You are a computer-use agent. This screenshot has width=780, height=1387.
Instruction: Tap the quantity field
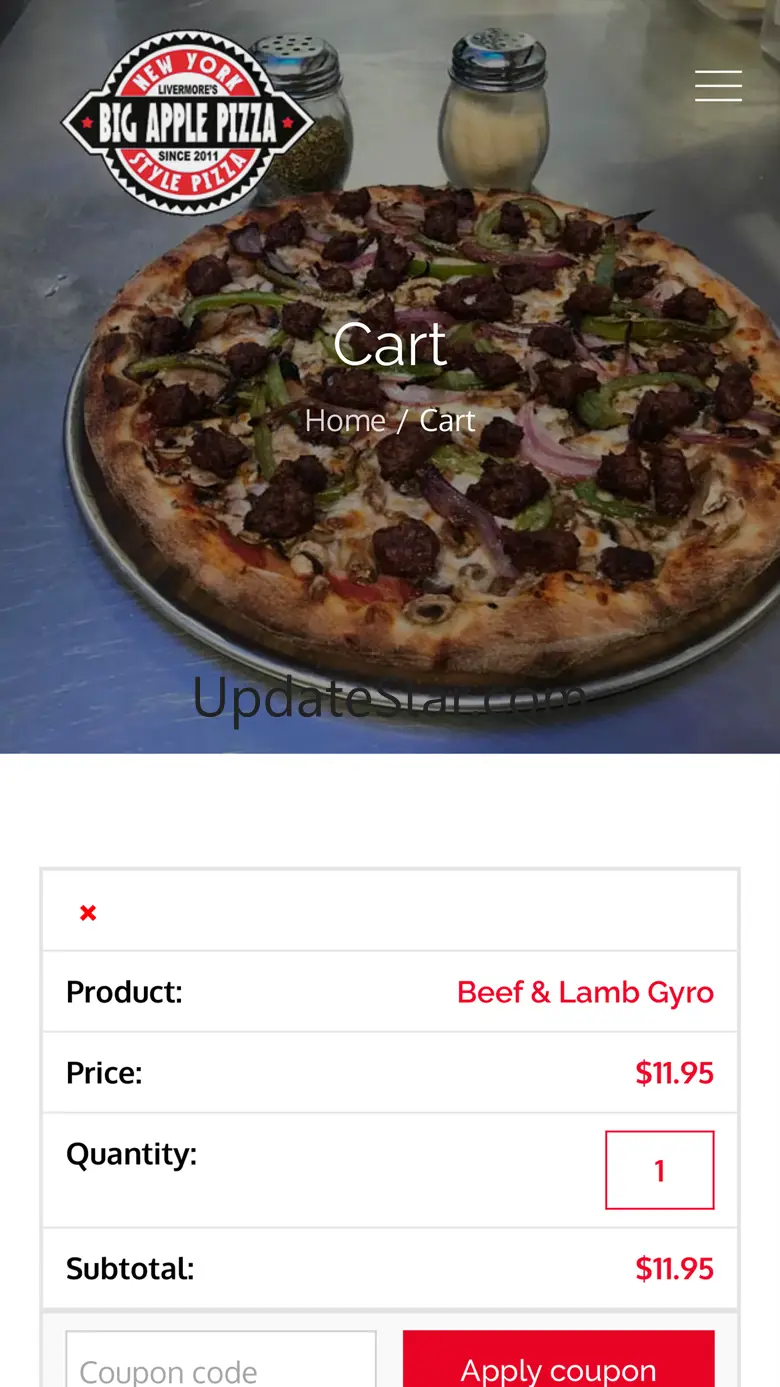(659, 1170)
